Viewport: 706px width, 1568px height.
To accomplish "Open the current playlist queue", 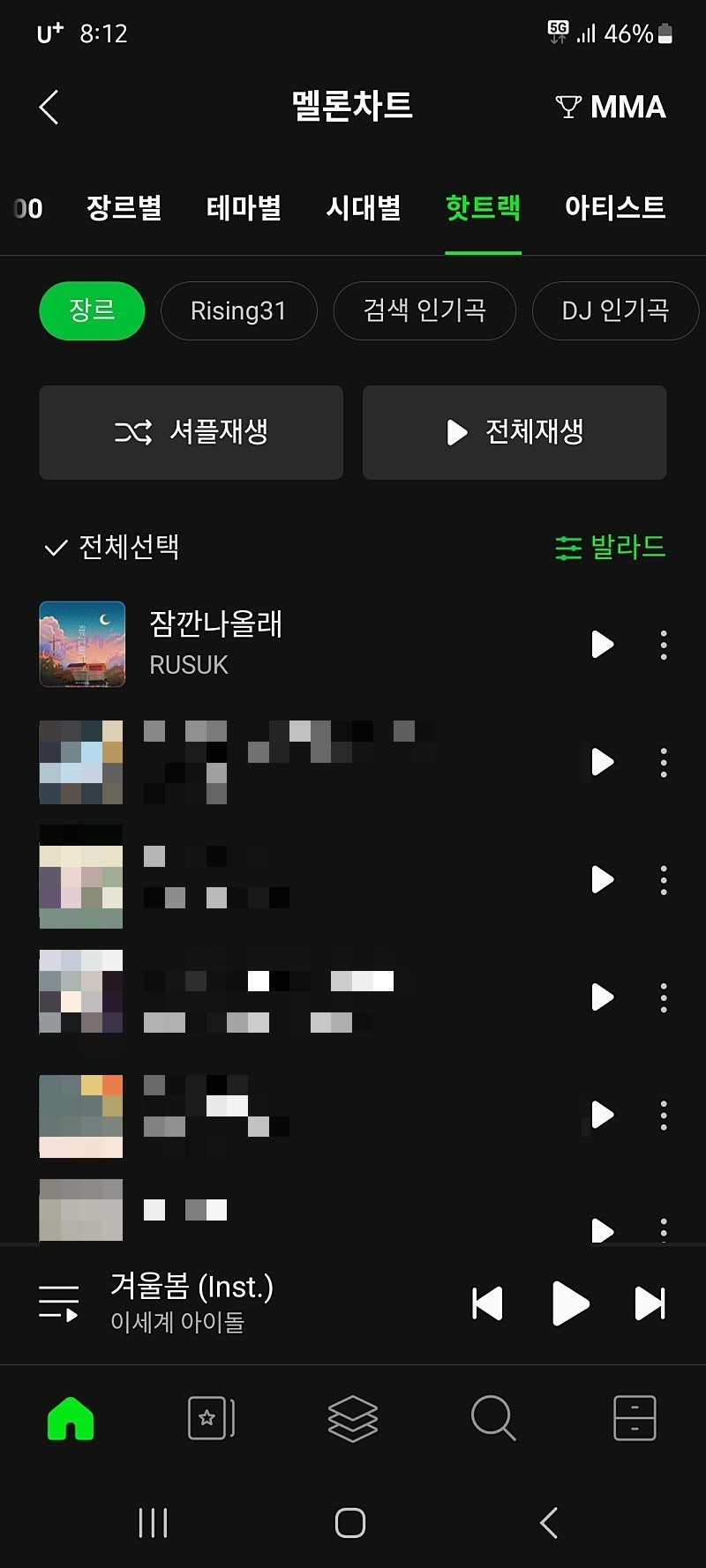I will [x=59, y=1303].
